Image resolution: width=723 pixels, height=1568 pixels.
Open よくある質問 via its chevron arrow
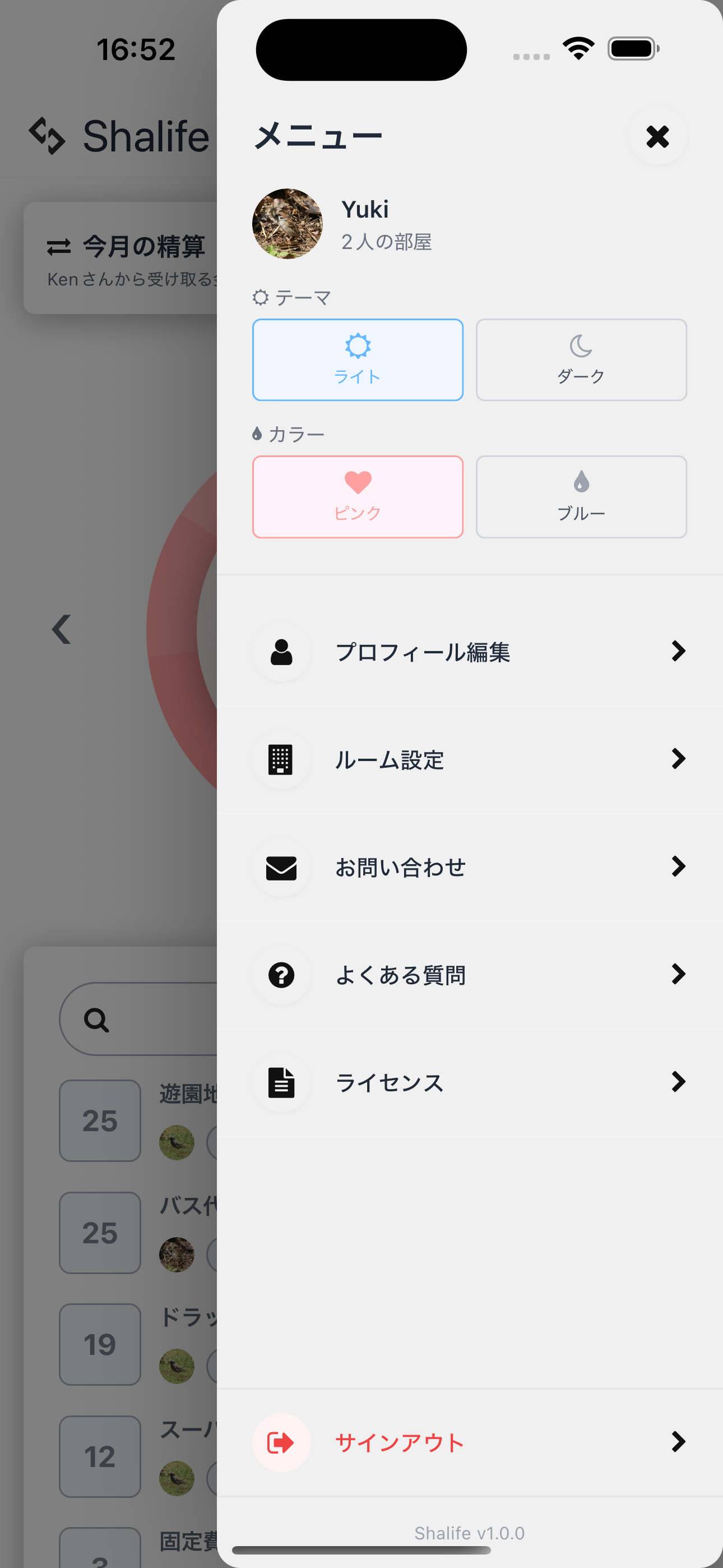point(679,975)
